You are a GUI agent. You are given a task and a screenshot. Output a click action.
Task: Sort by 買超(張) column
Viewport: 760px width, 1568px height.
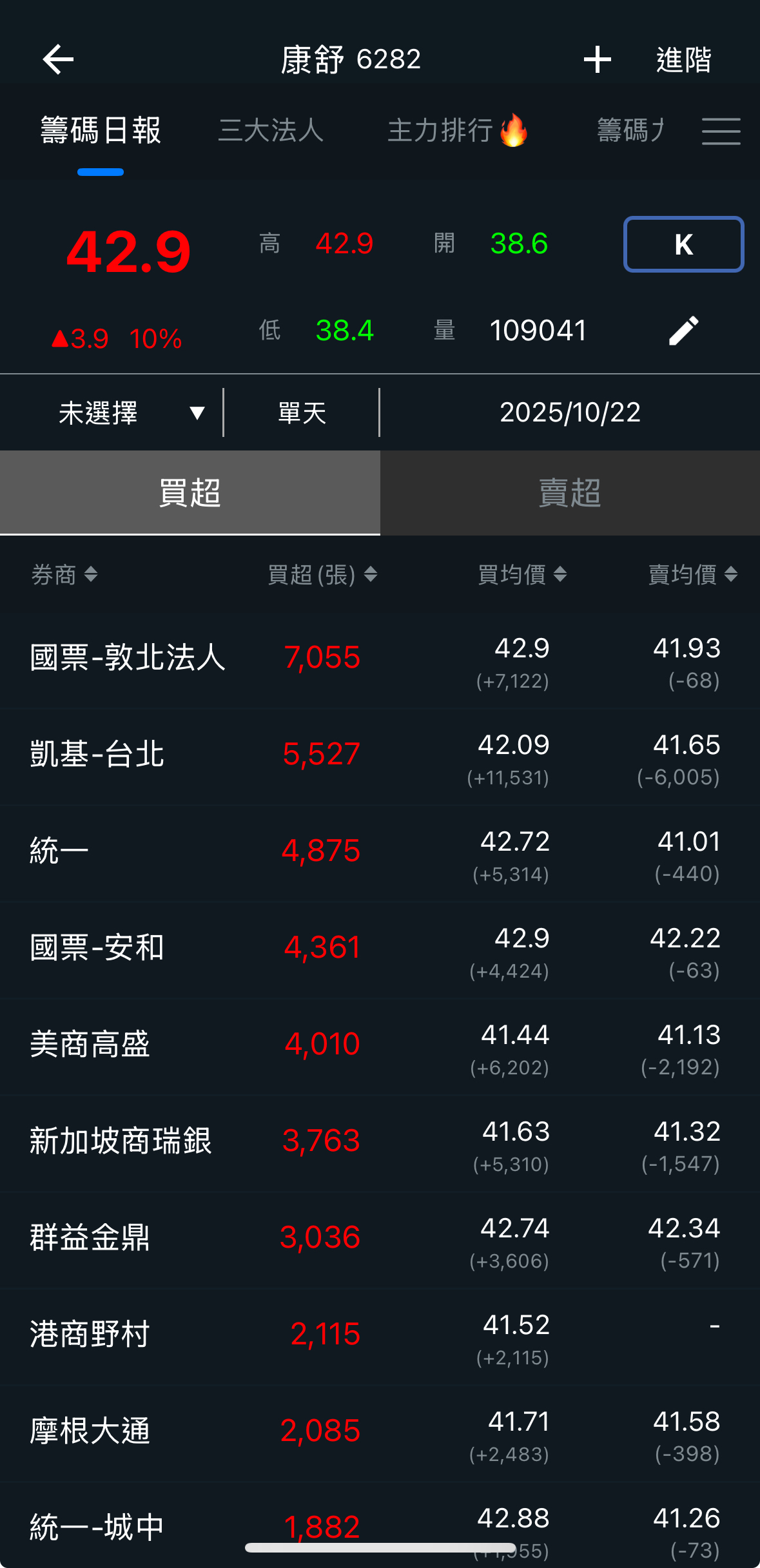point(322,574)
